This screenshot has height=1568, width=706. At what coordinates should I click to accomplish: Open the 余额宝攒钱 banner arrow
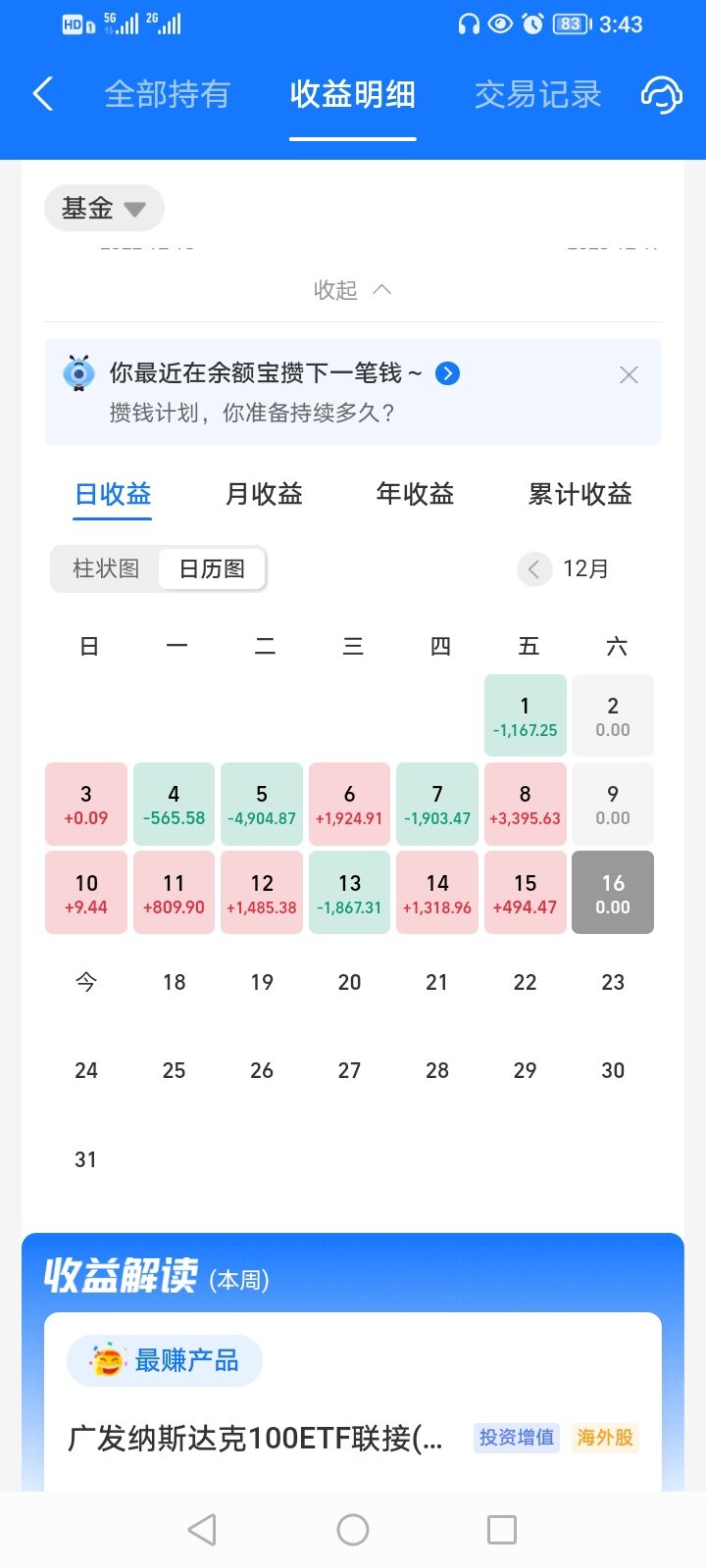447,373
